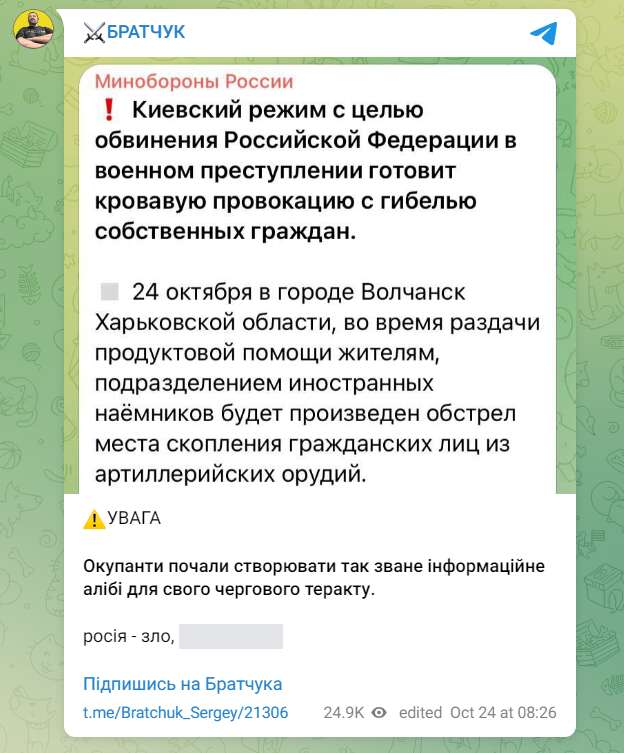Open the Telegram paper plane icon

pyautogui.click(x=543, y=34)
